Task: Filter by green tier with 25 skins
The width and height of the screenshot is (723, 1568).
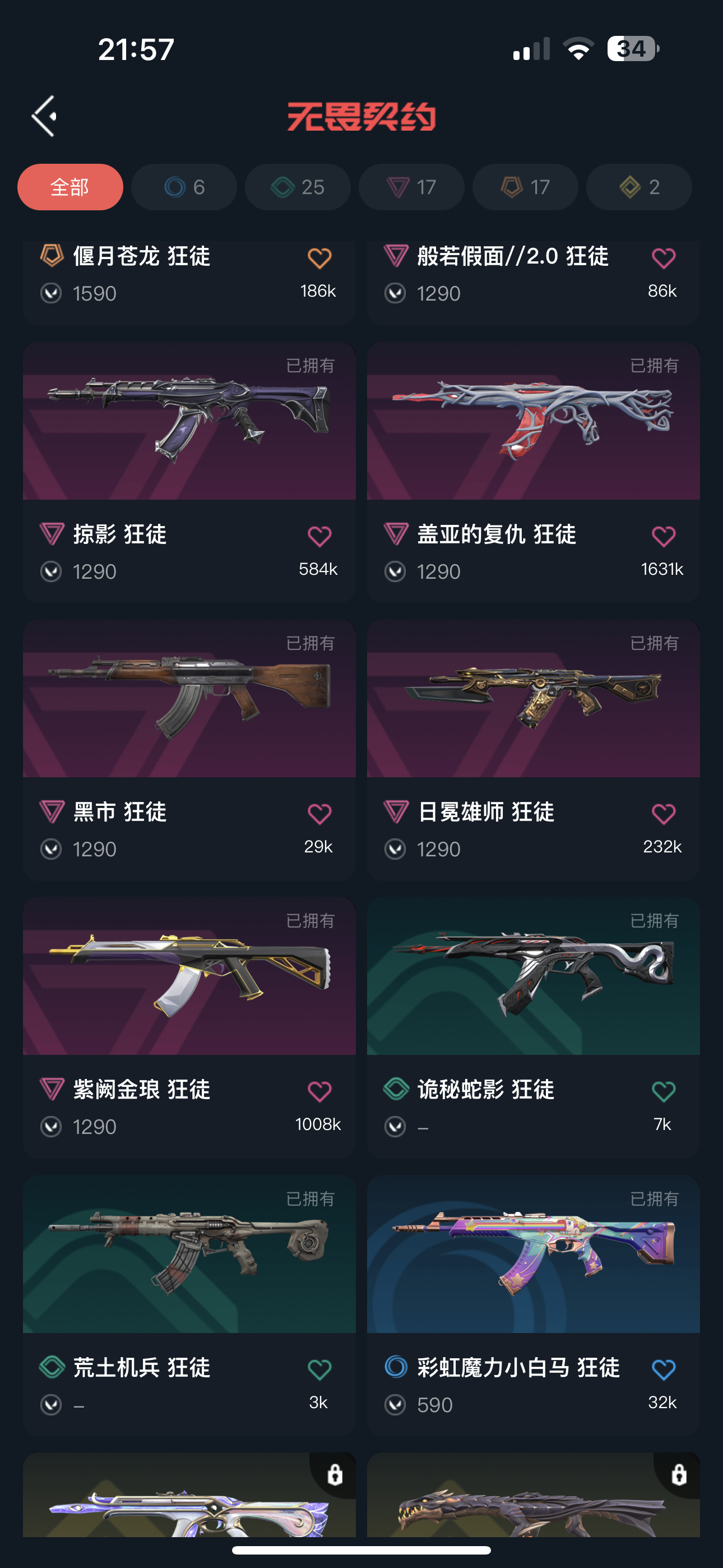Action: (298, 187)
